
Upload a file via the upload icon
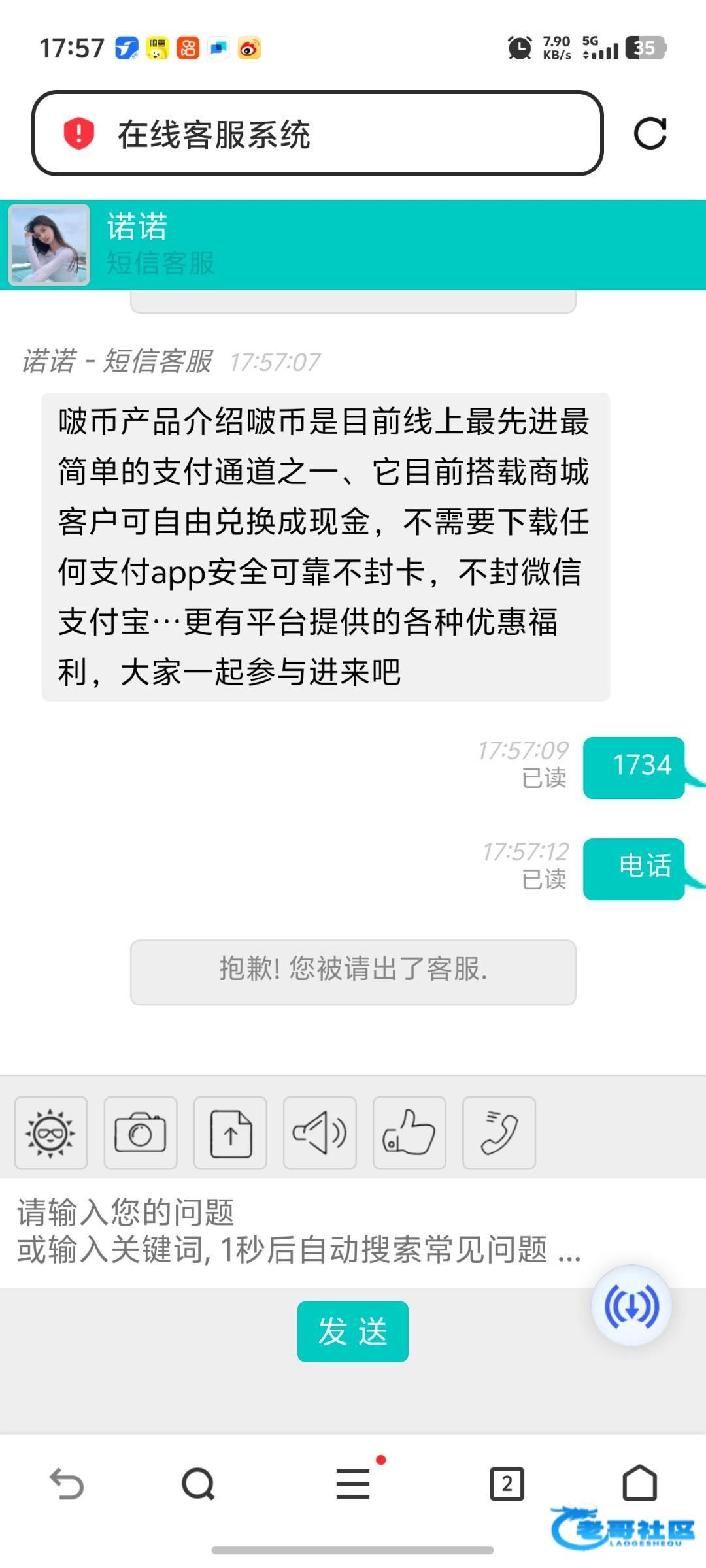230,1132
